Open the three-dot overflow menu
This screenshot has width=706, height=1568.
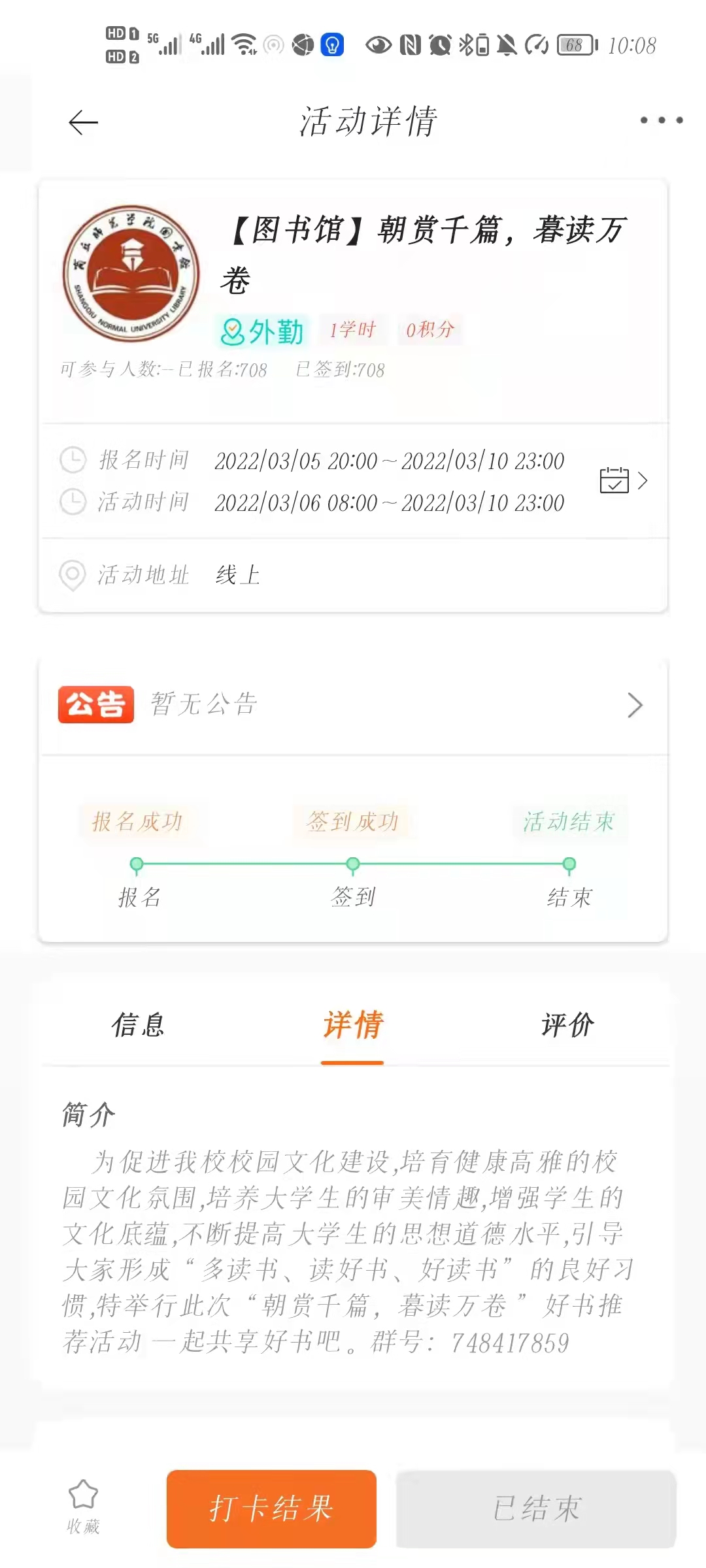coord(662,120)
